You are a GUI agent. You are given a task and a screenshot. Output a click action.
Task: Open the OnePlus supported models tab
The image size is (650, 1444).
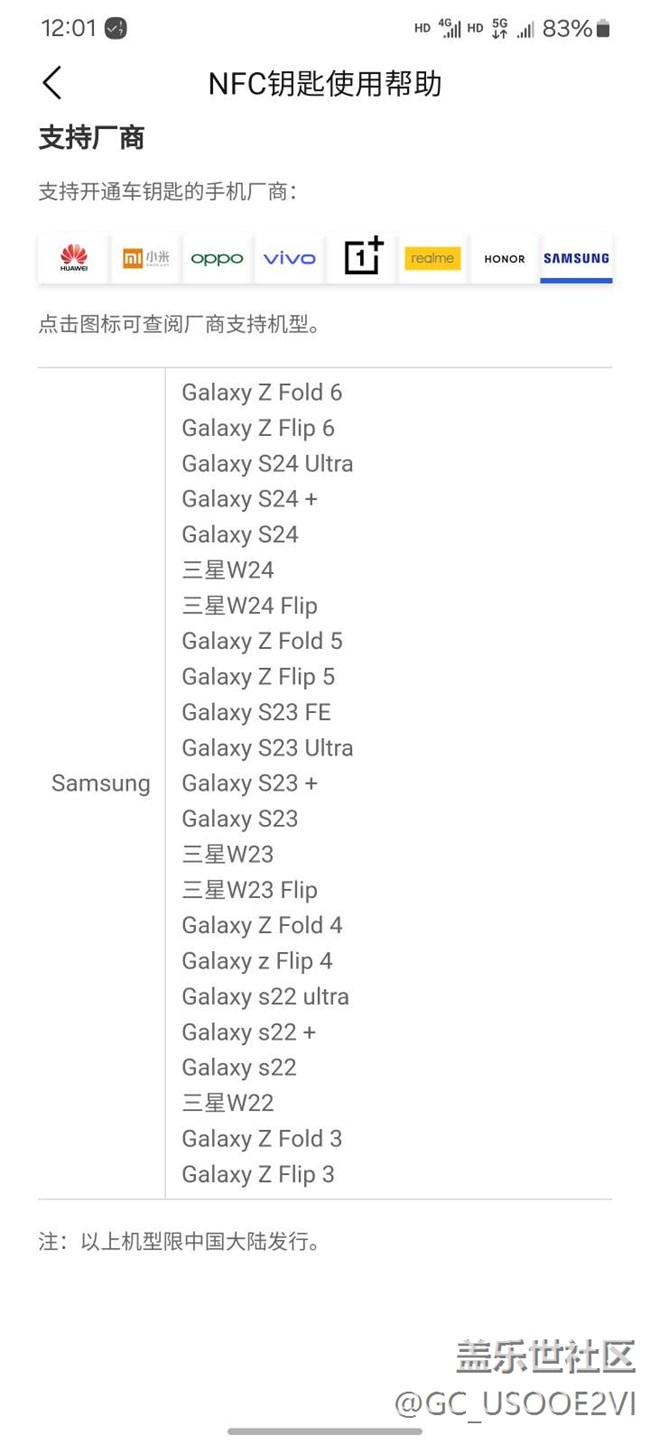(362, 258)
